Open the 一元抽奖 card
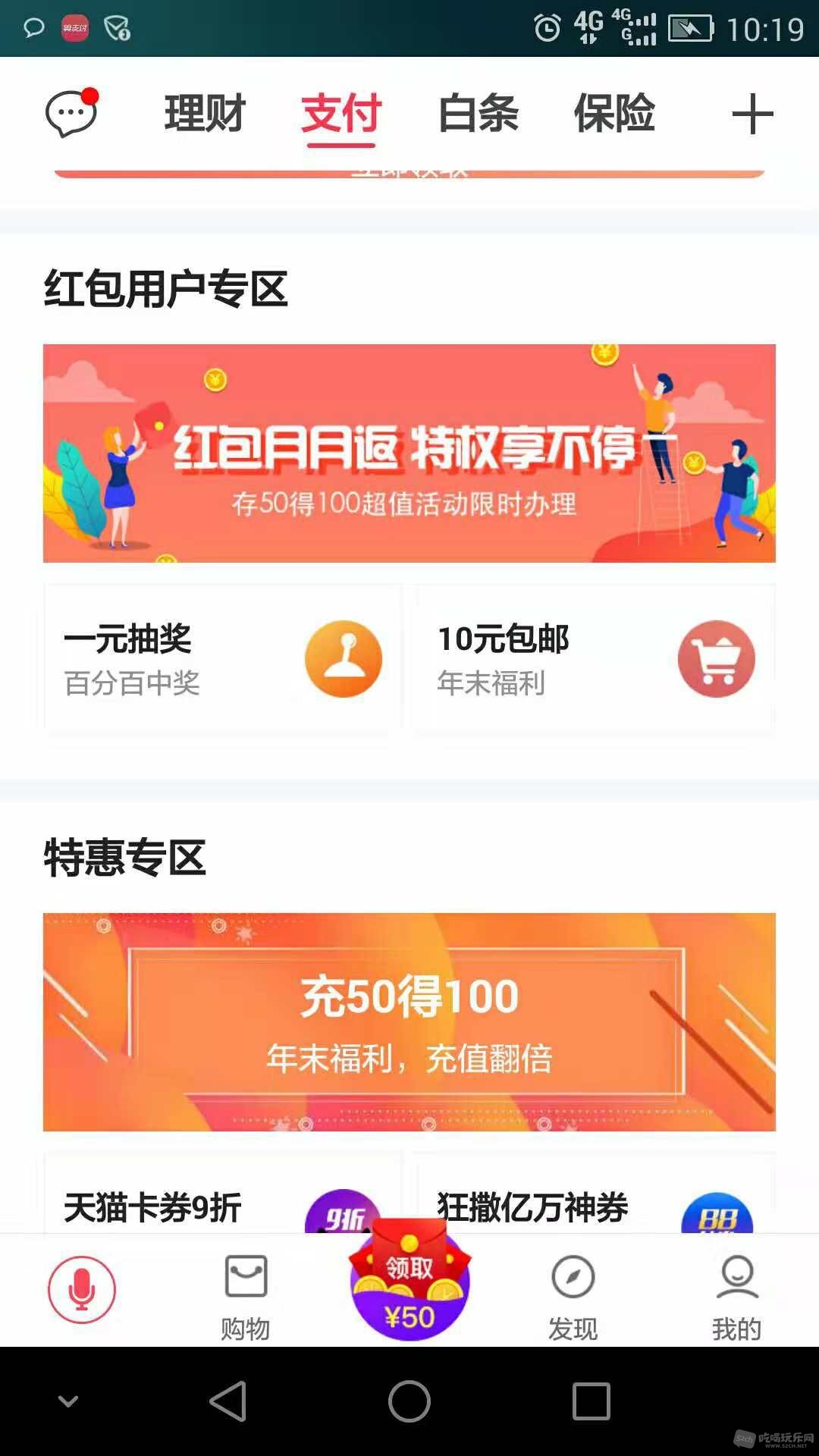Image resolution: width=819 pixels, height=1456 pixels. 222,658
